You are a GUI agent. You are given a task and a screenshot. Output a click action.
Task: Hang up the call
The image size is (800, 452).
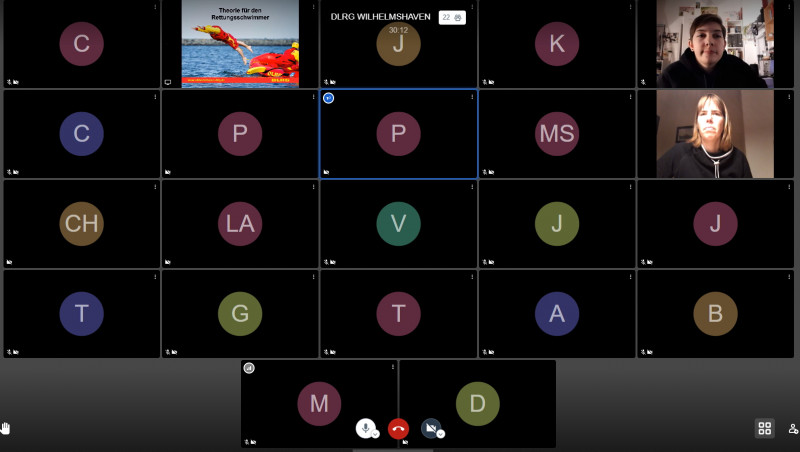click(398, 429)
